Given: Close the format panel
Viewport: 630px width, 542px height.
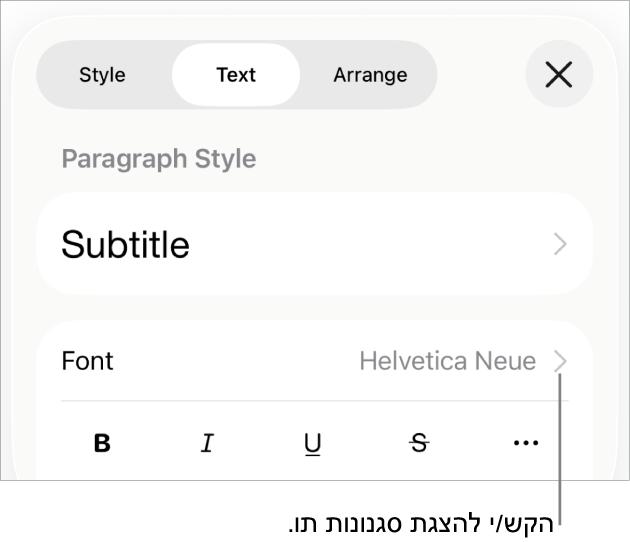Looking at the screenshot, I should pos(559,75).
